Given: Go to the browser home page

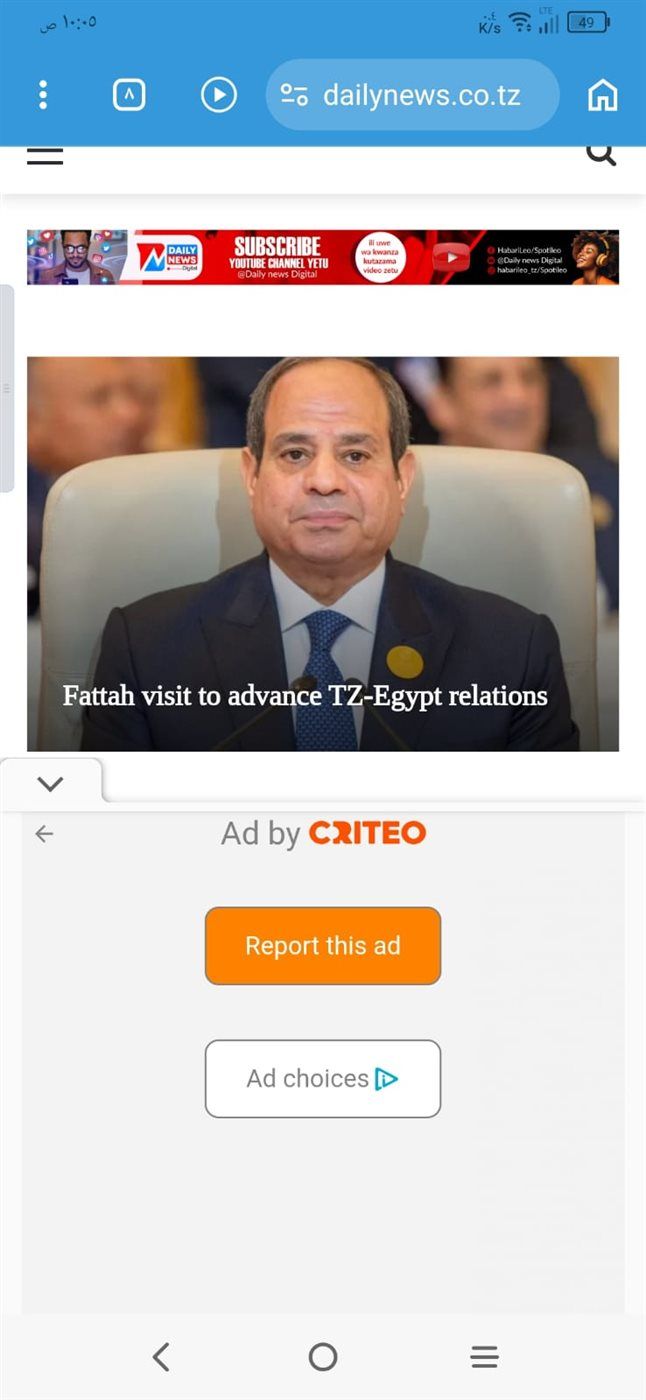Looking at the screenshot, I should point(602,95).
